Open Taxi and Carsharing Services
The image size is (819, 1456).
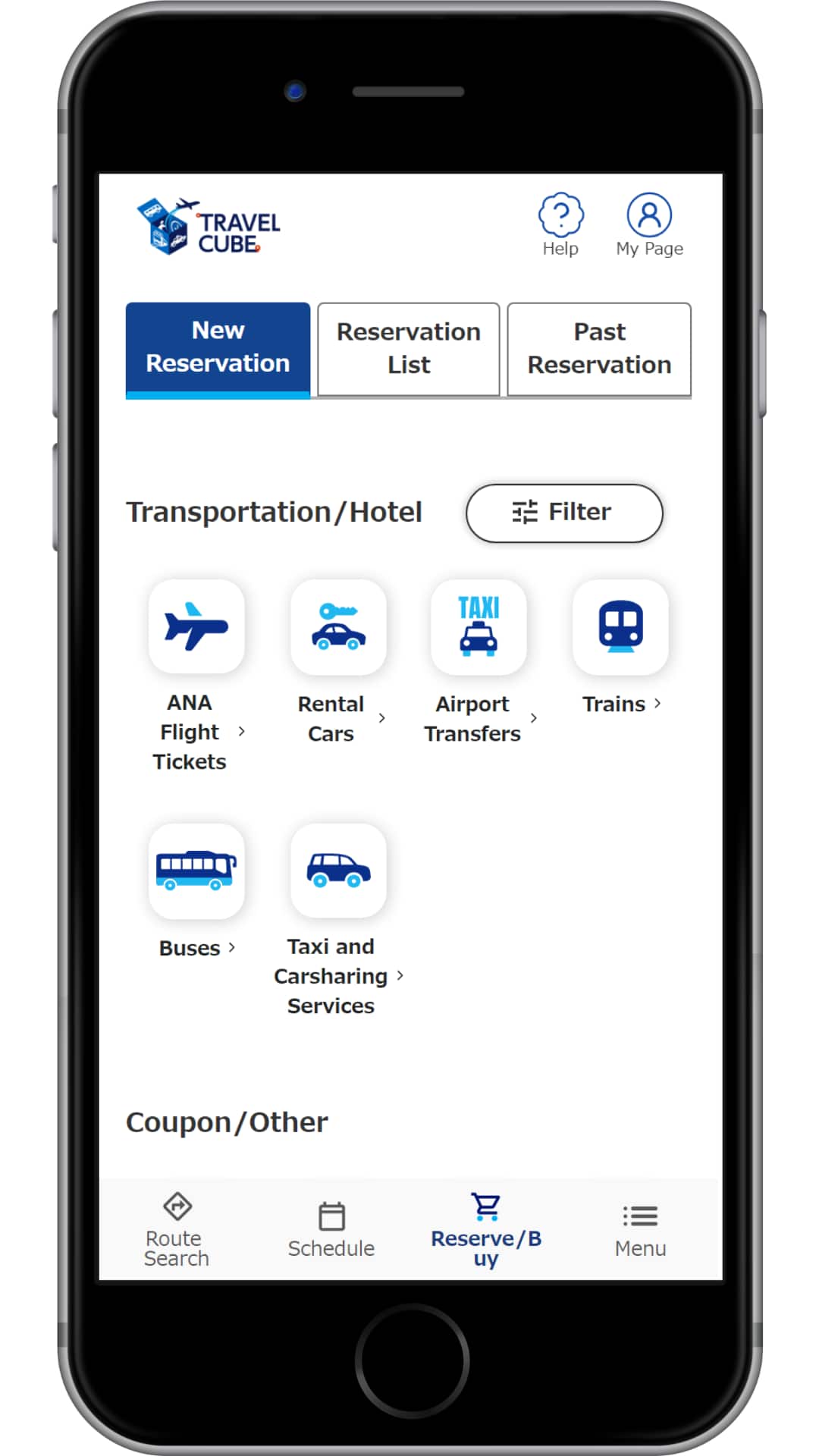(x=338, y=871)
